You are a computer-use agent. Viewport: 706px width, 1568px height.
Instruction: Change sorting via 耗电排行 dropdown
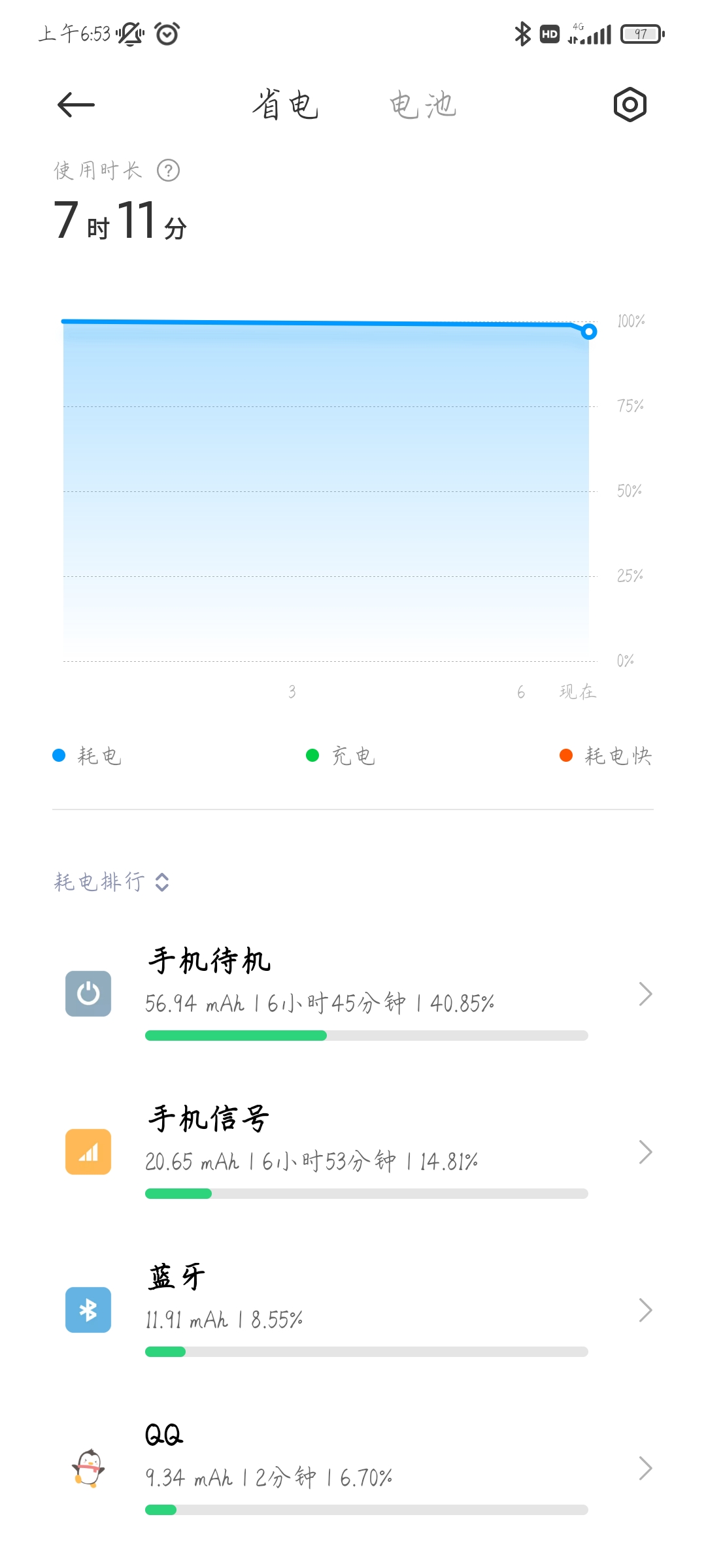point(112,882)
